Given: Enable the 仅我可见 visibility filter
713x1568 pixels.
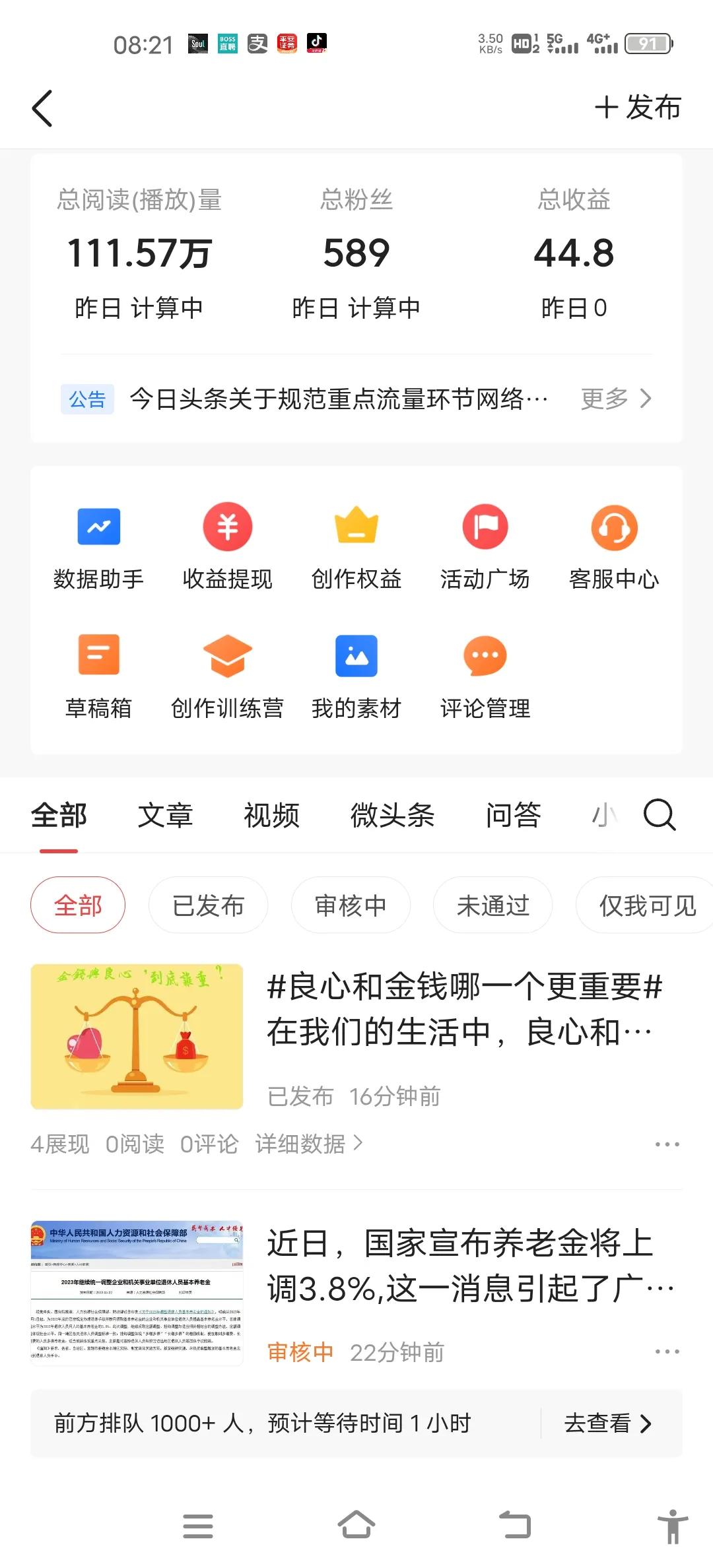Looking at the screenshot, I should tap(644, 905).
